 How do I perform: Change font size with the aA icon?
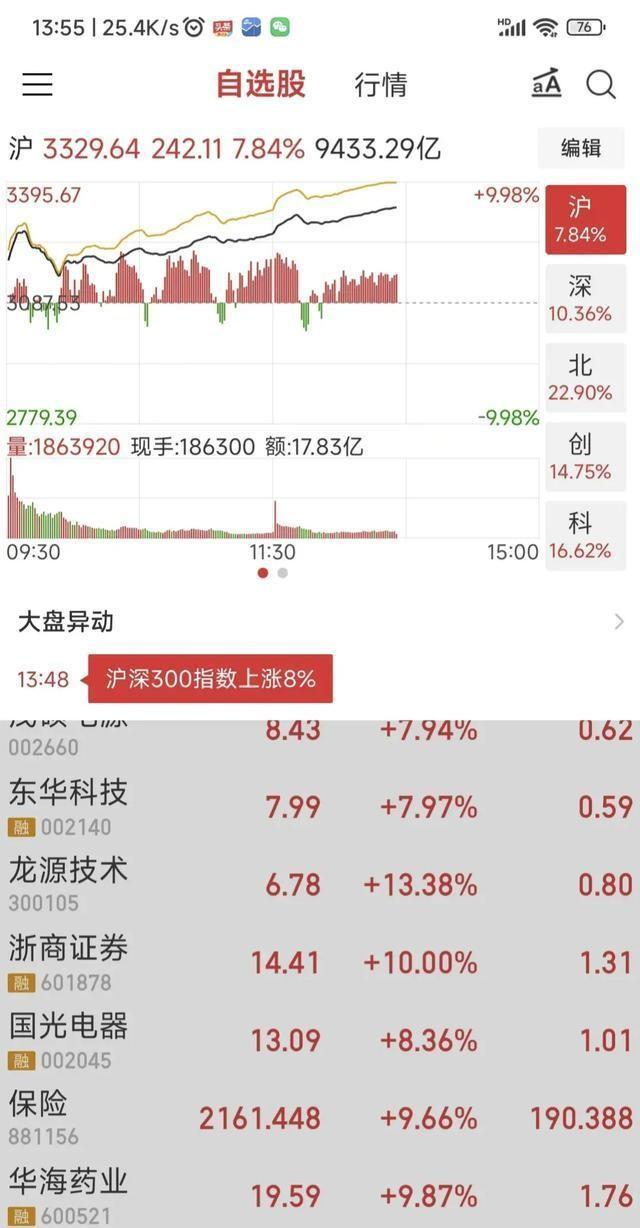click(546, 84)
